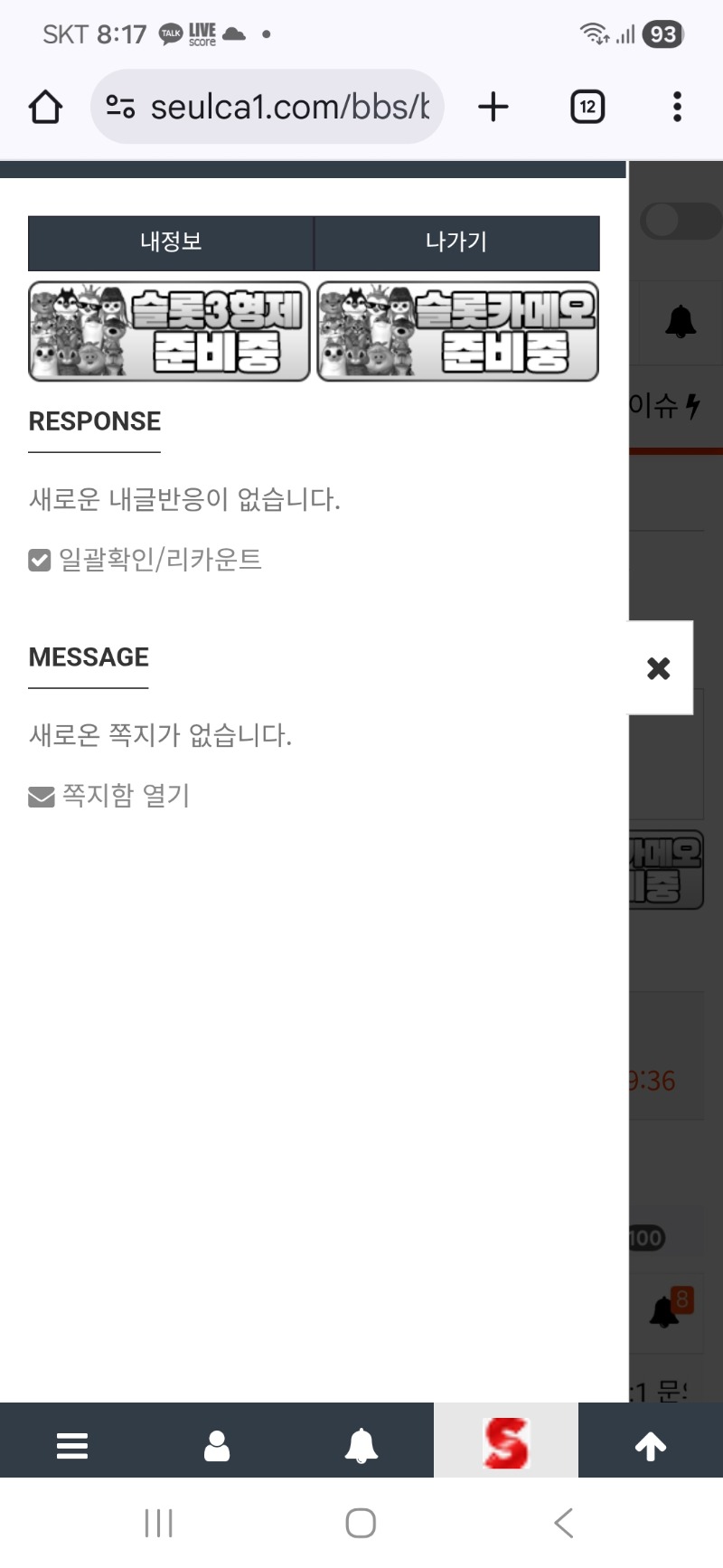Open the Chrome three-dot overflow menu

pos(676,106)
